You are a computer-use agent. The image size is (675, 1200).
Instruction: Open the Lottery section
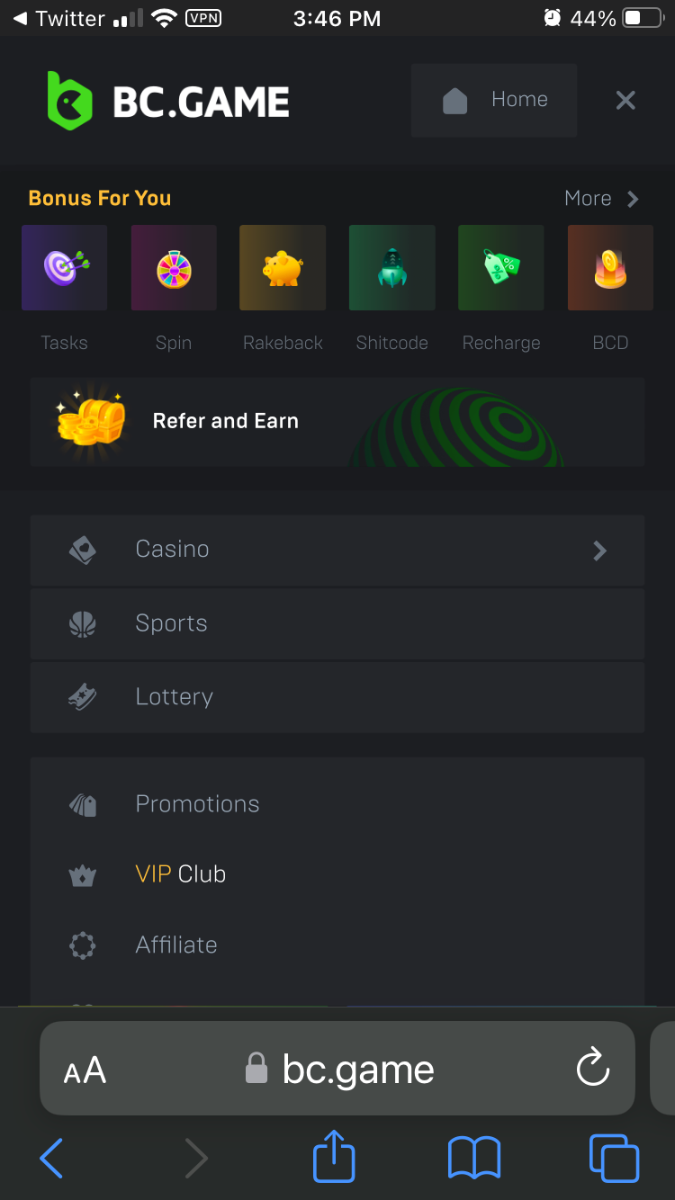click(337, 697)
